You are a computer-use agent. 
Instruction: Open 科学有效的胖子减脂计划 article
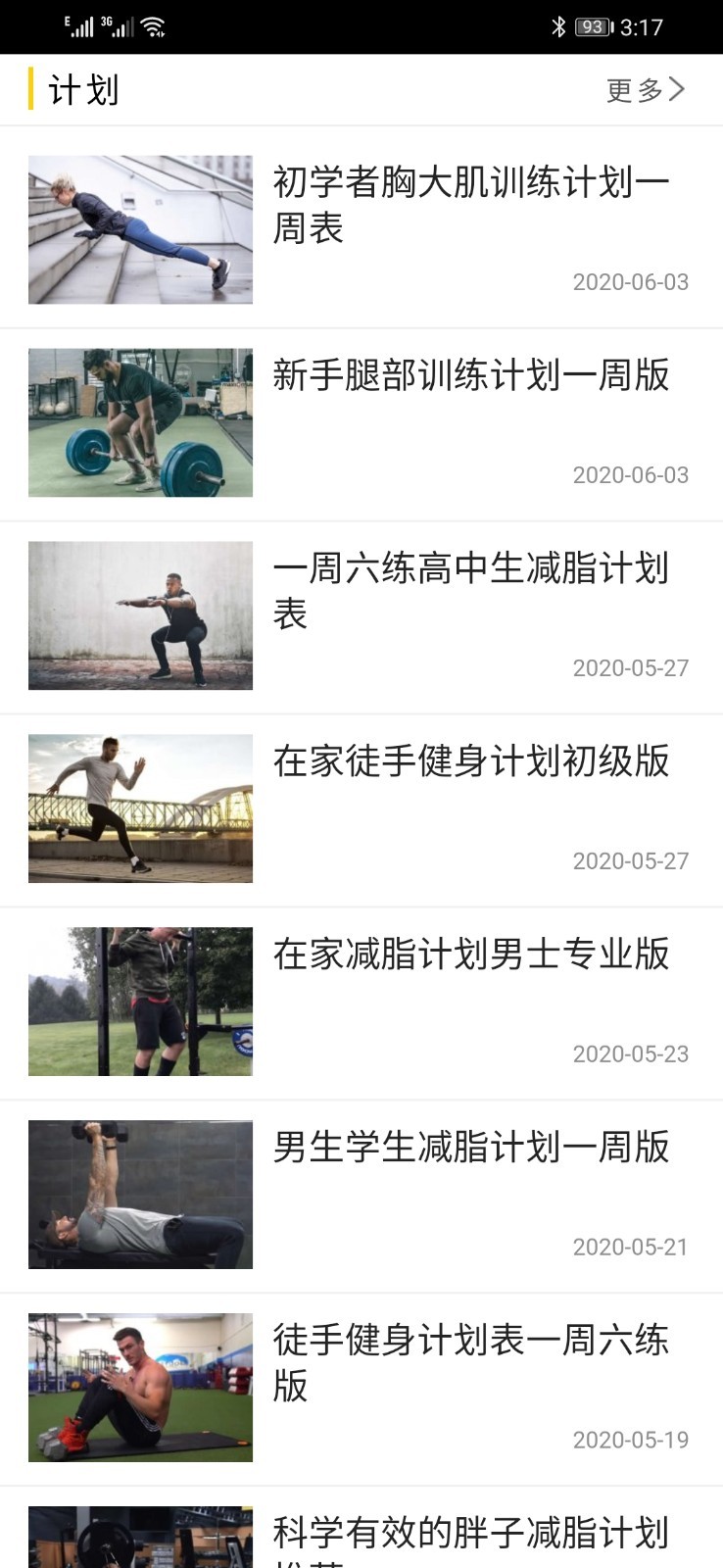tap(470, 1534)
